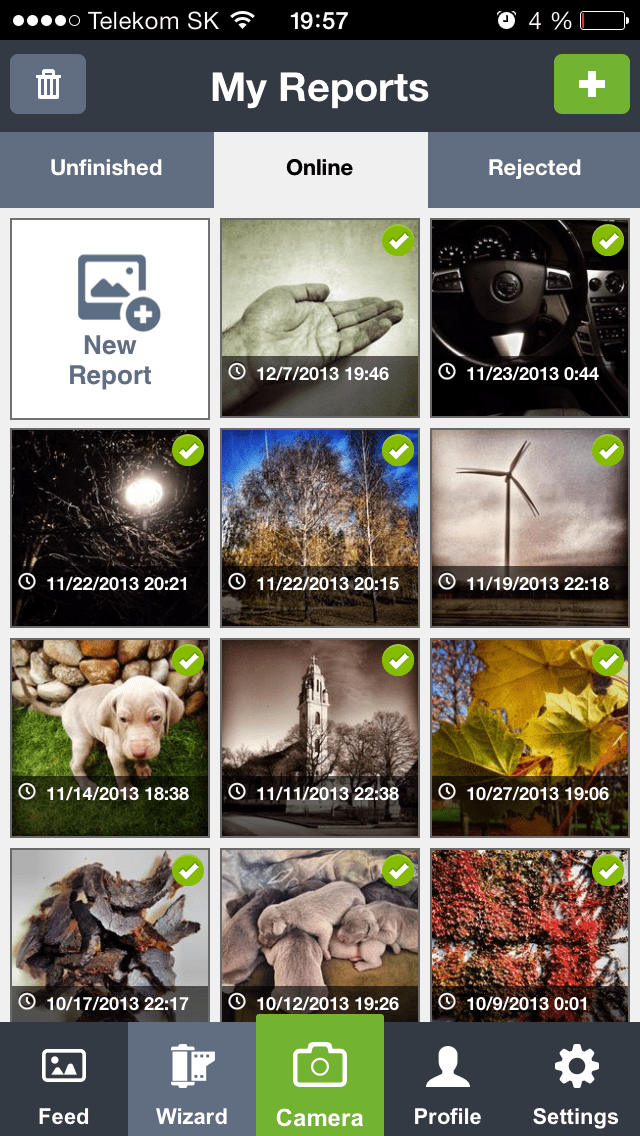Viewport: 640px width, 1136px height.
Task: Open the report dated 10/12/2013 19:26
Action: pos(320,935)
